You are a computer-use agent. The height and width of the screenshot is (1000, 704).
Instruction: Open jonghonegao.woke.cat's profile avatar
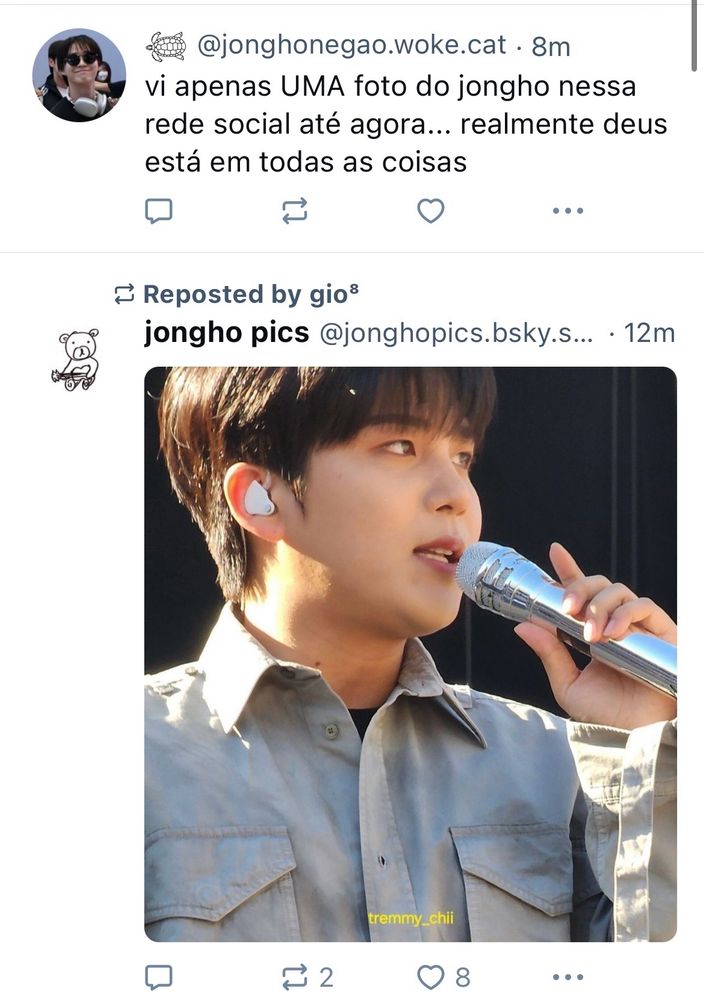[x=79, y=75]
